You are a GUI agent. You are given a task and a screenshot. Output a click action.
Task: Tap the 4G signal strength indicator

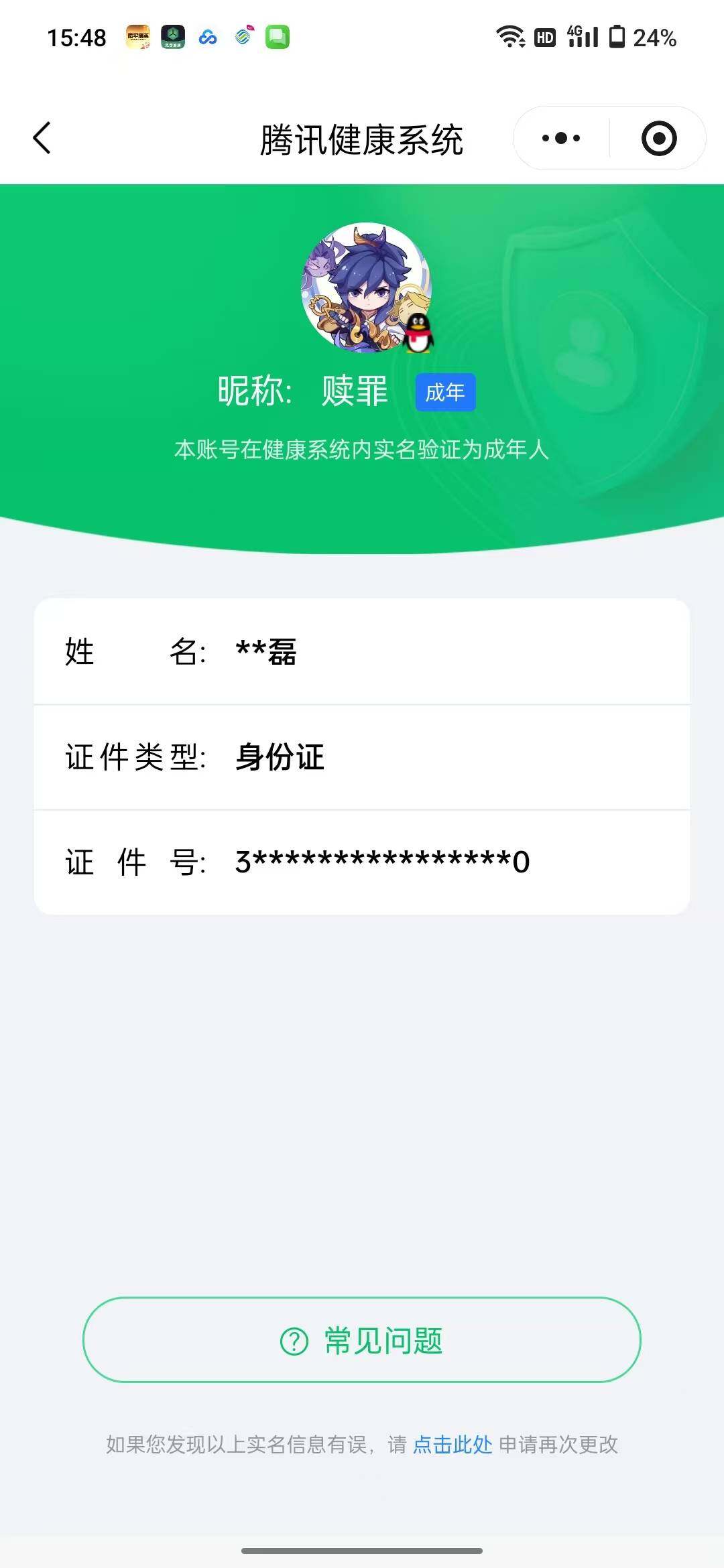pyautogui.click(x=583, y=38)
